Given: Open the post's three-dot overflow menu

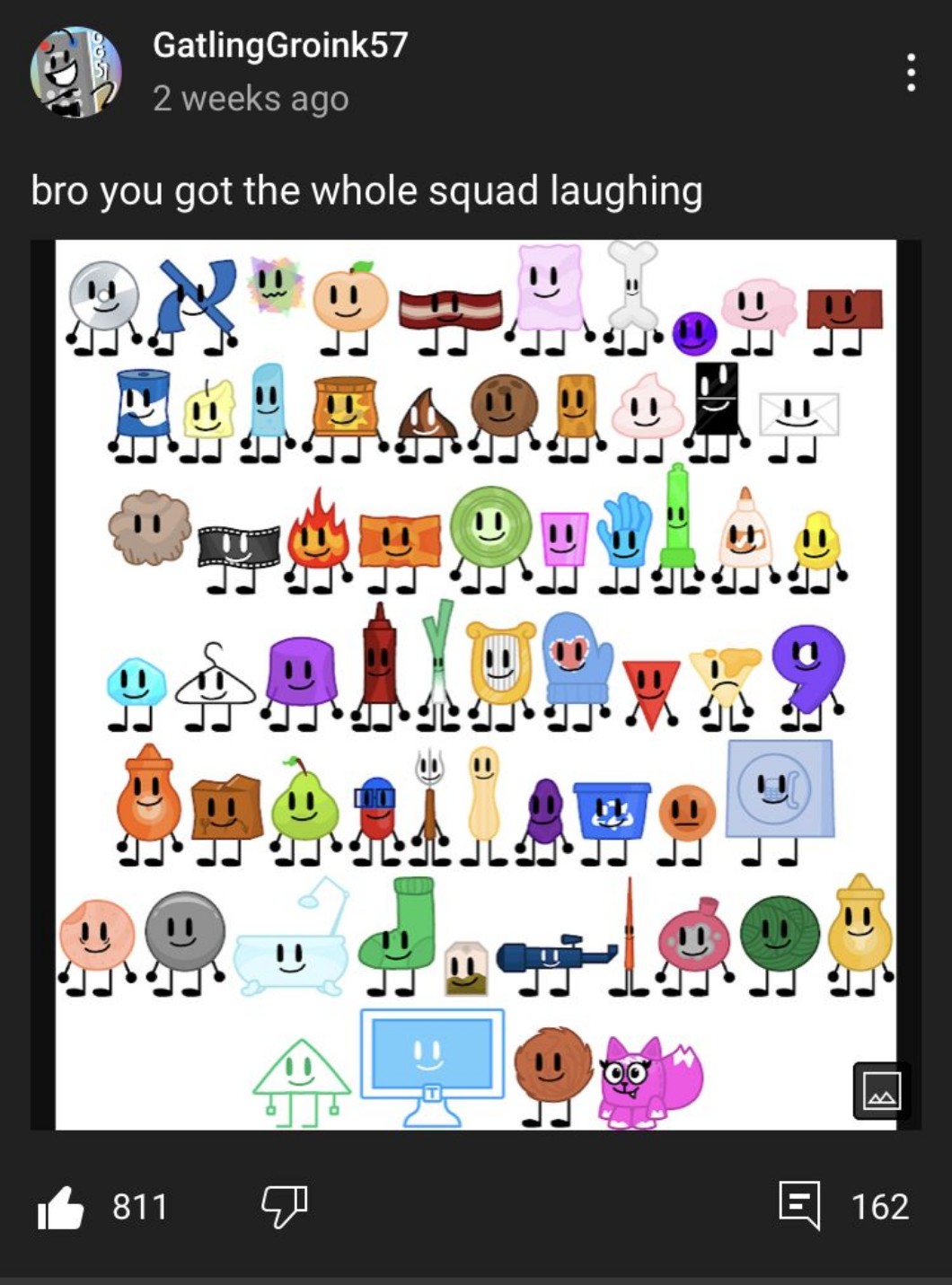Looking at the screenshot, I should click(x=911, y=72).
